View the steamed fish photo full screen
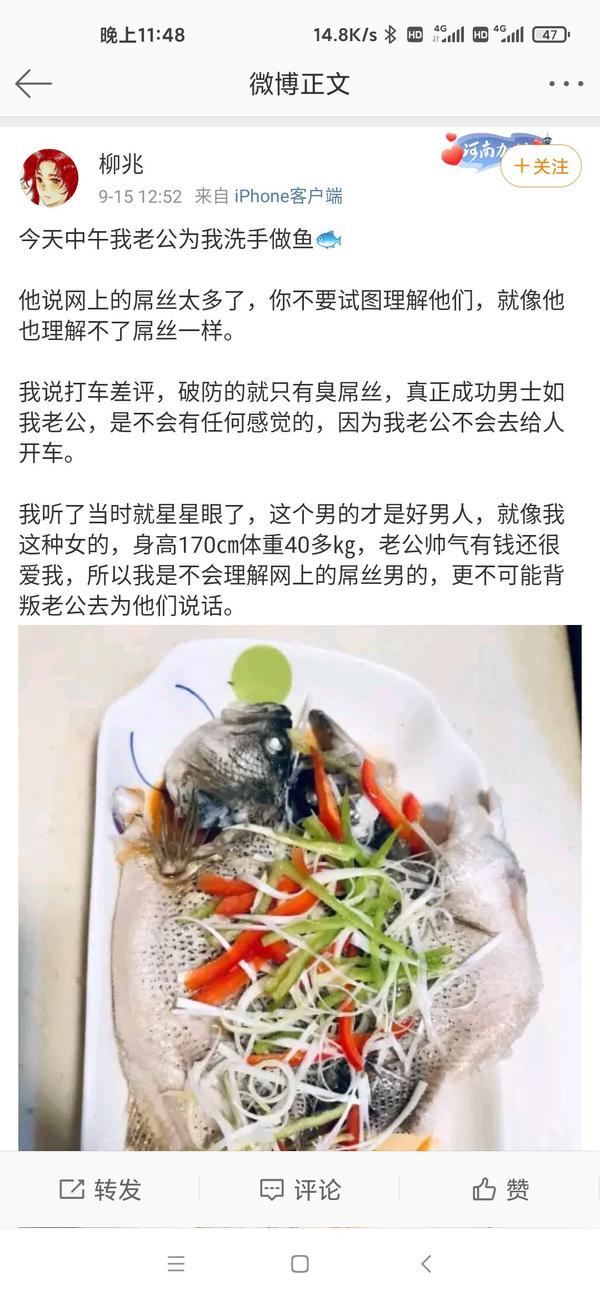 300,887
